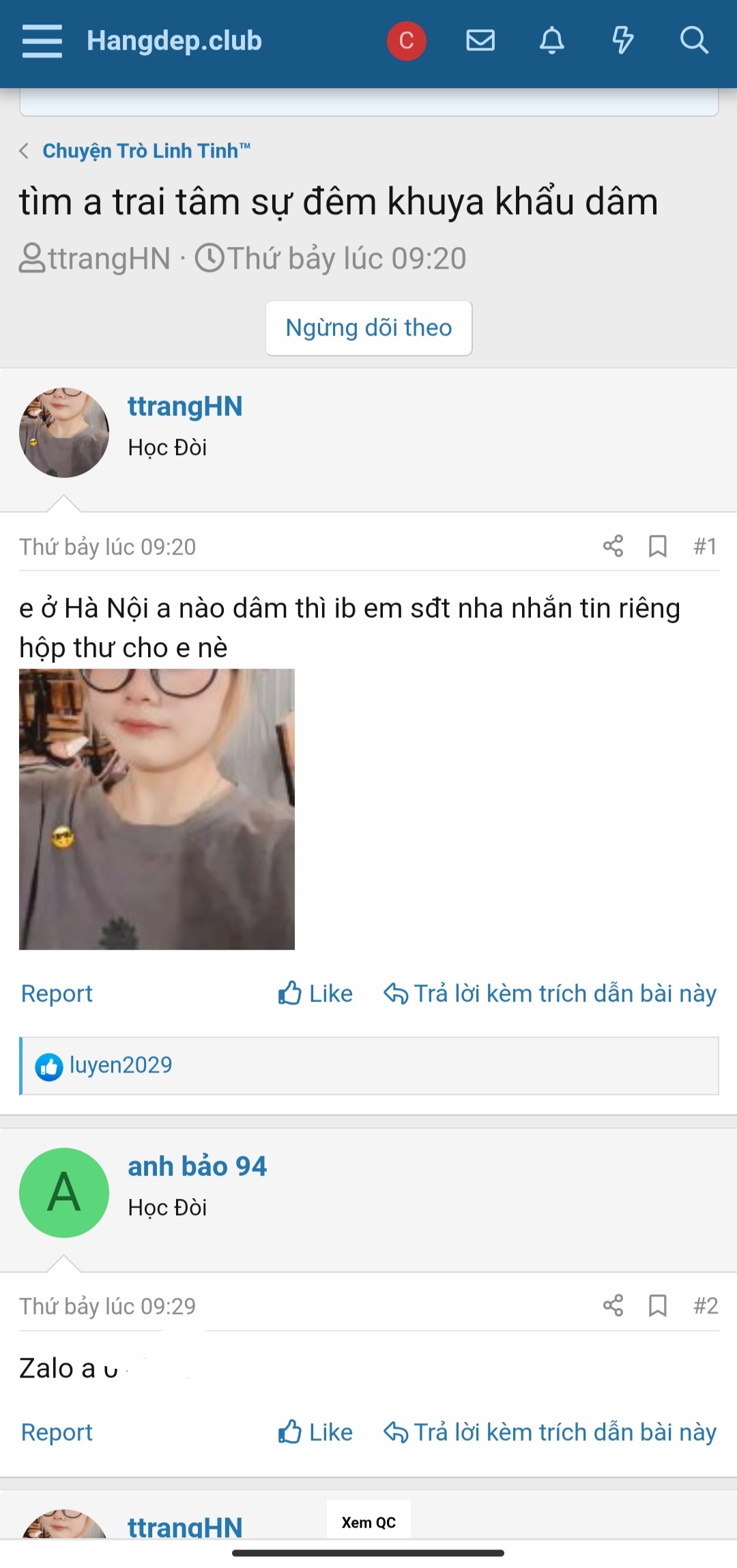737x1568 pixels.
Task: Open the attached image in post #1
Action: (157, 809)
